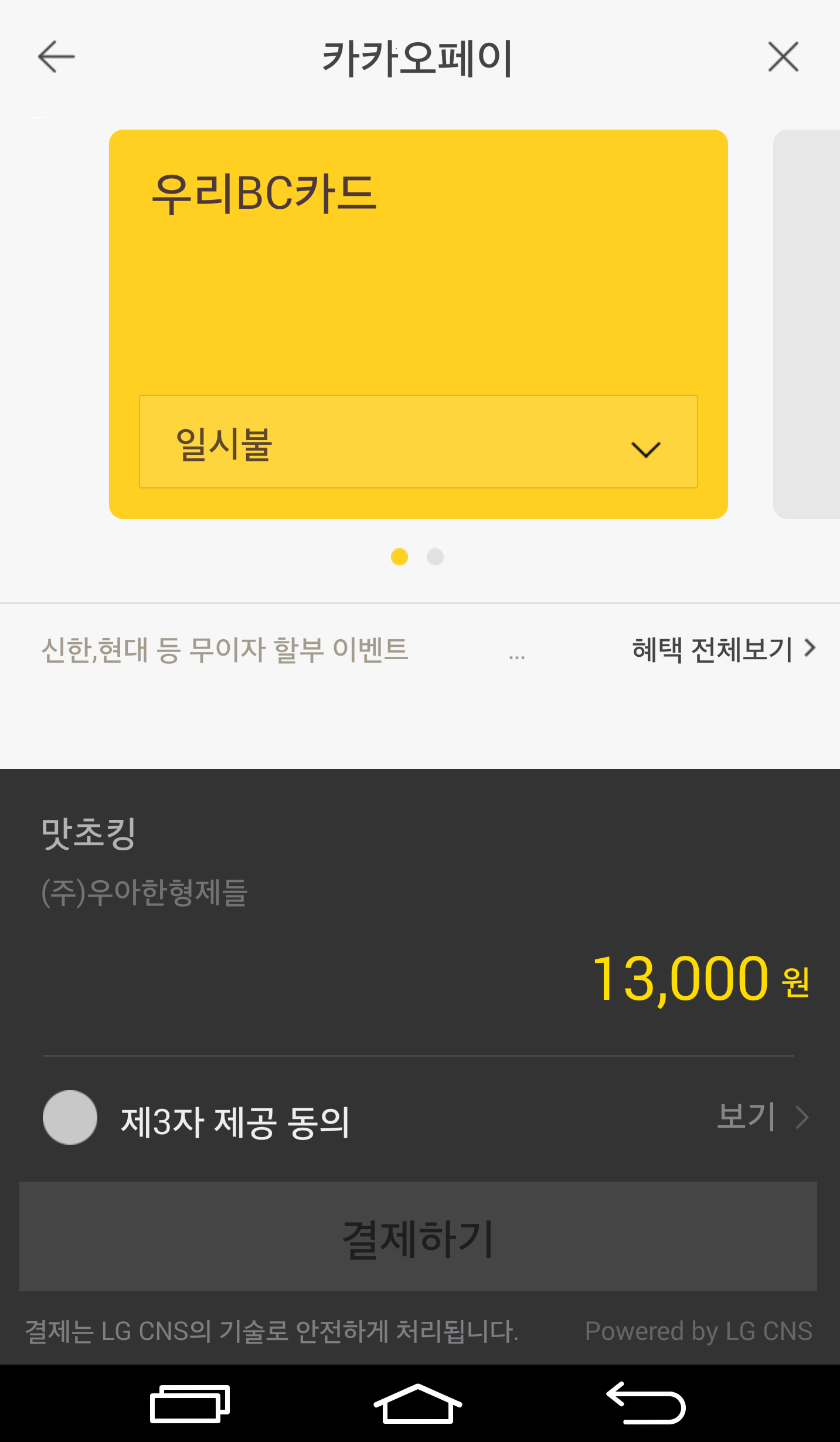840x1442 pixels.
Task: Jump to the second card page dot
Action: (x=435, y=557)
